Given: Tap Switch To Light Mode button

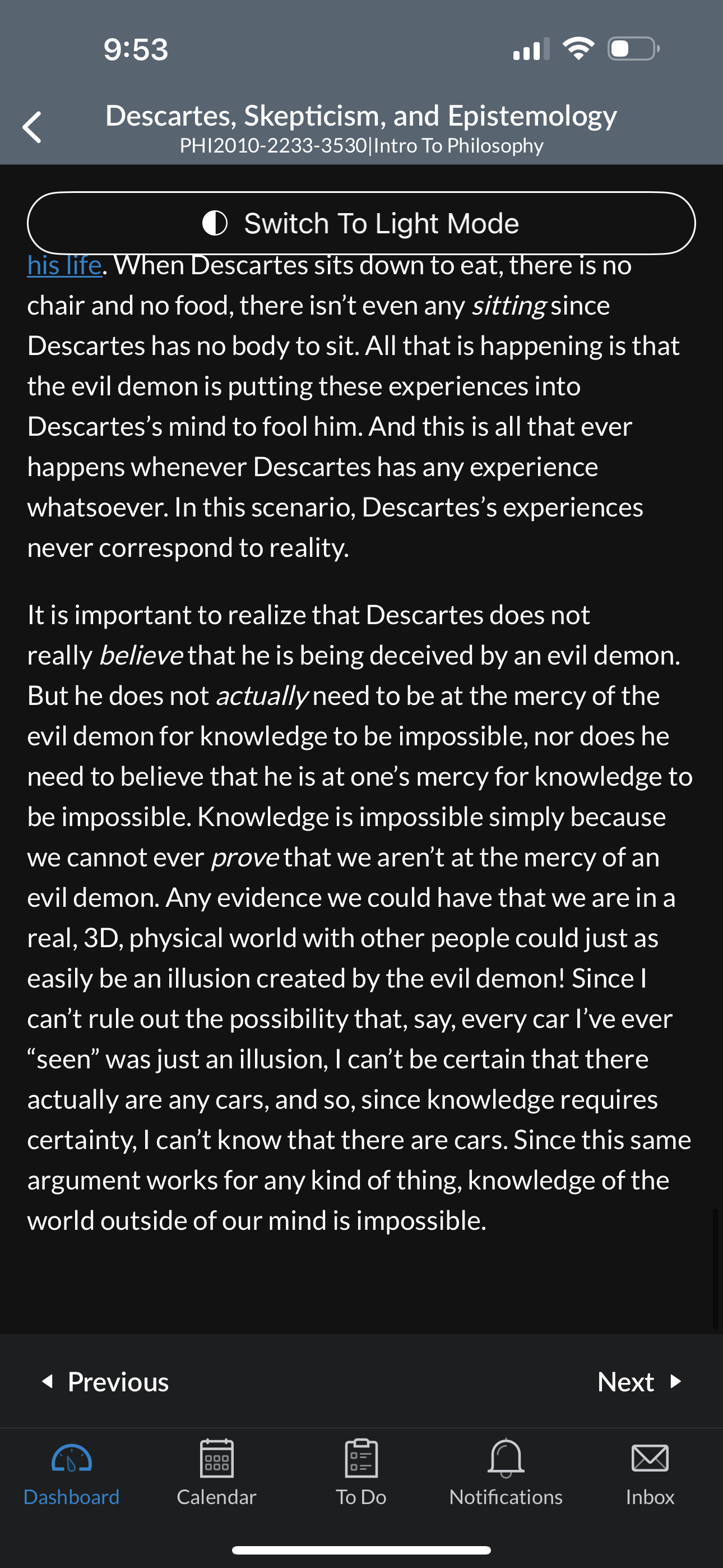Looking at the screenshot, I should tap(361, 223).
